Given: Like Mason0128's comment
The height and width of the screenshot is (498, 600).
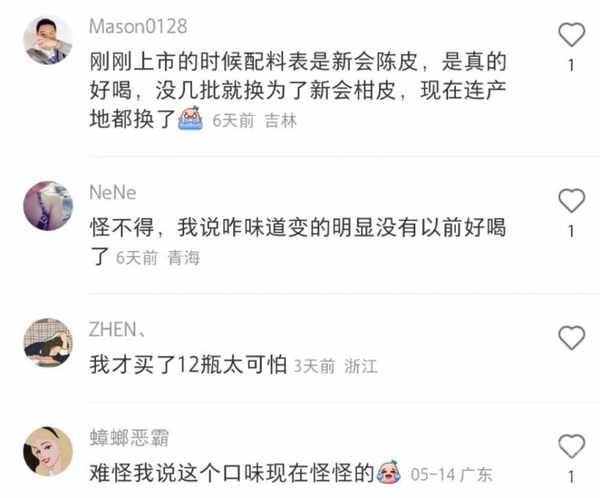Looking at the screenshot, I should click(x=571, y=36).
